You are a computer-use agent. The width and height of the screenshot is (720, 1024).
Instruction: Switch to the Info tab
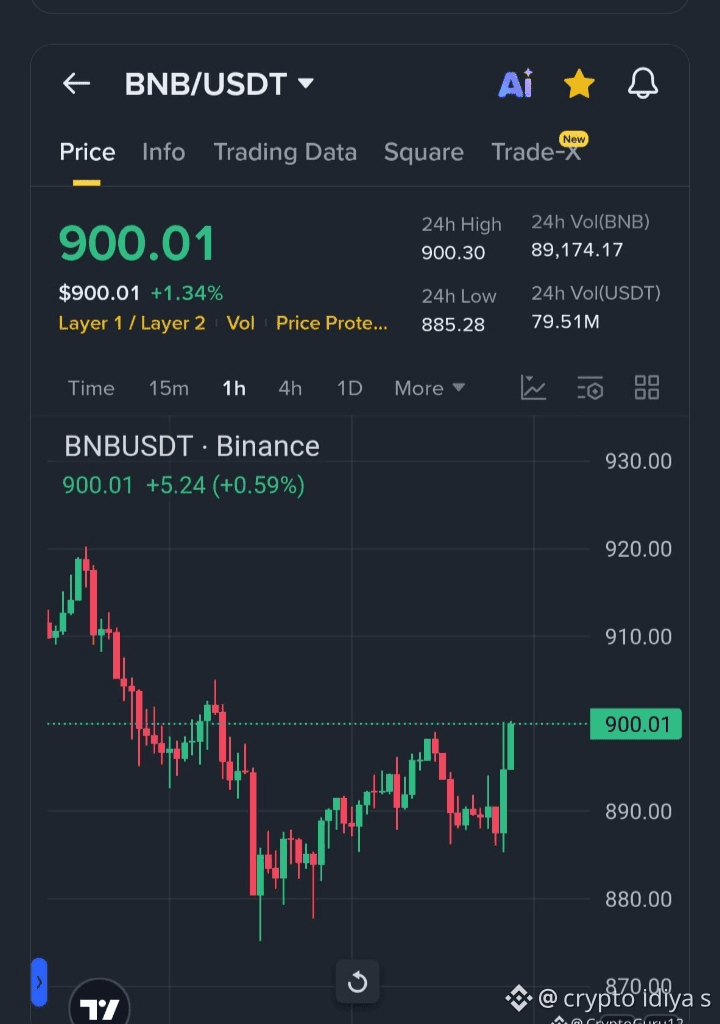pos(163,152)
